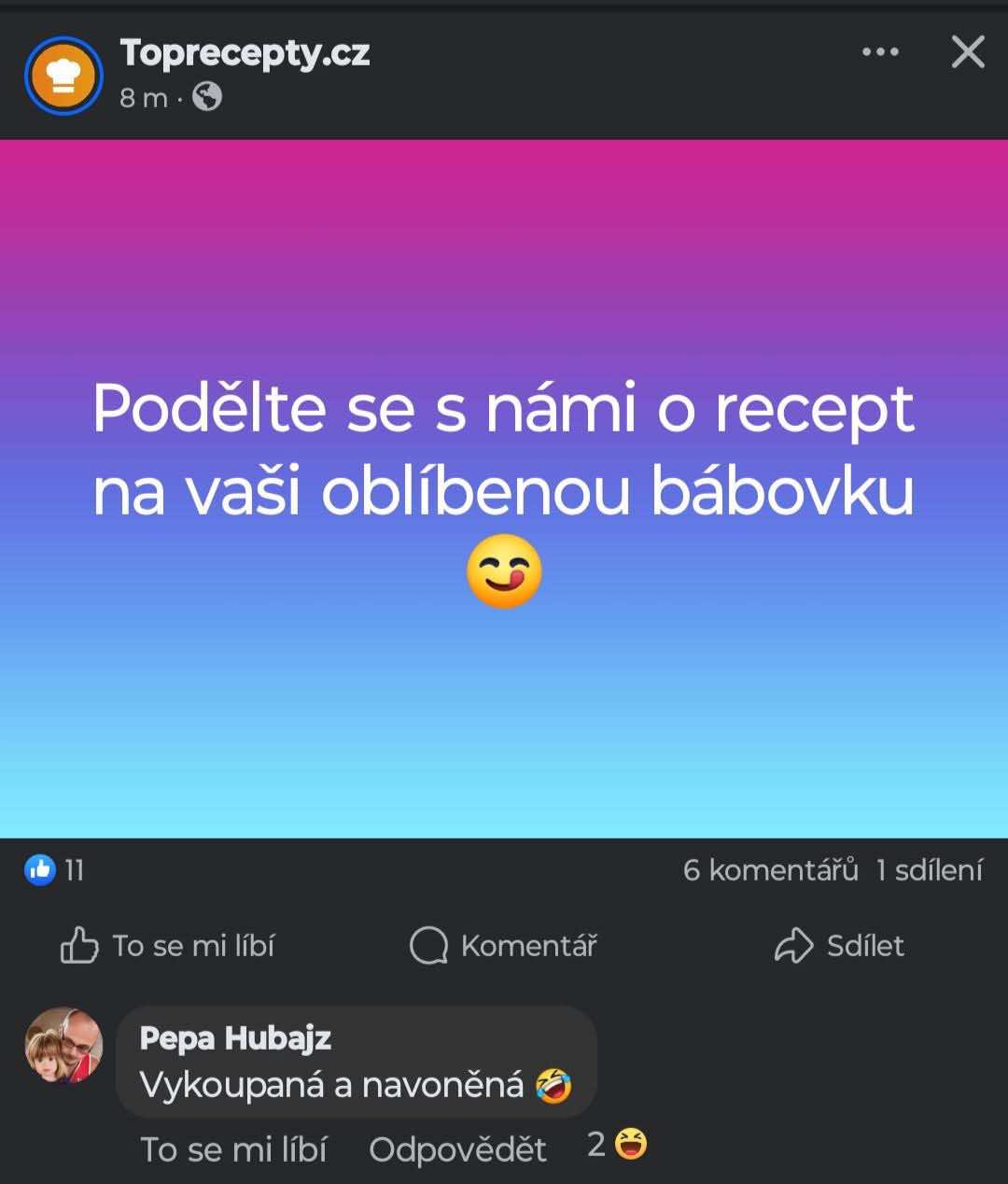Viewport: 1008px width, 1184px height.
Task: Visit Pepa Hubajz's profile by name
Action: click(235, 1038)
